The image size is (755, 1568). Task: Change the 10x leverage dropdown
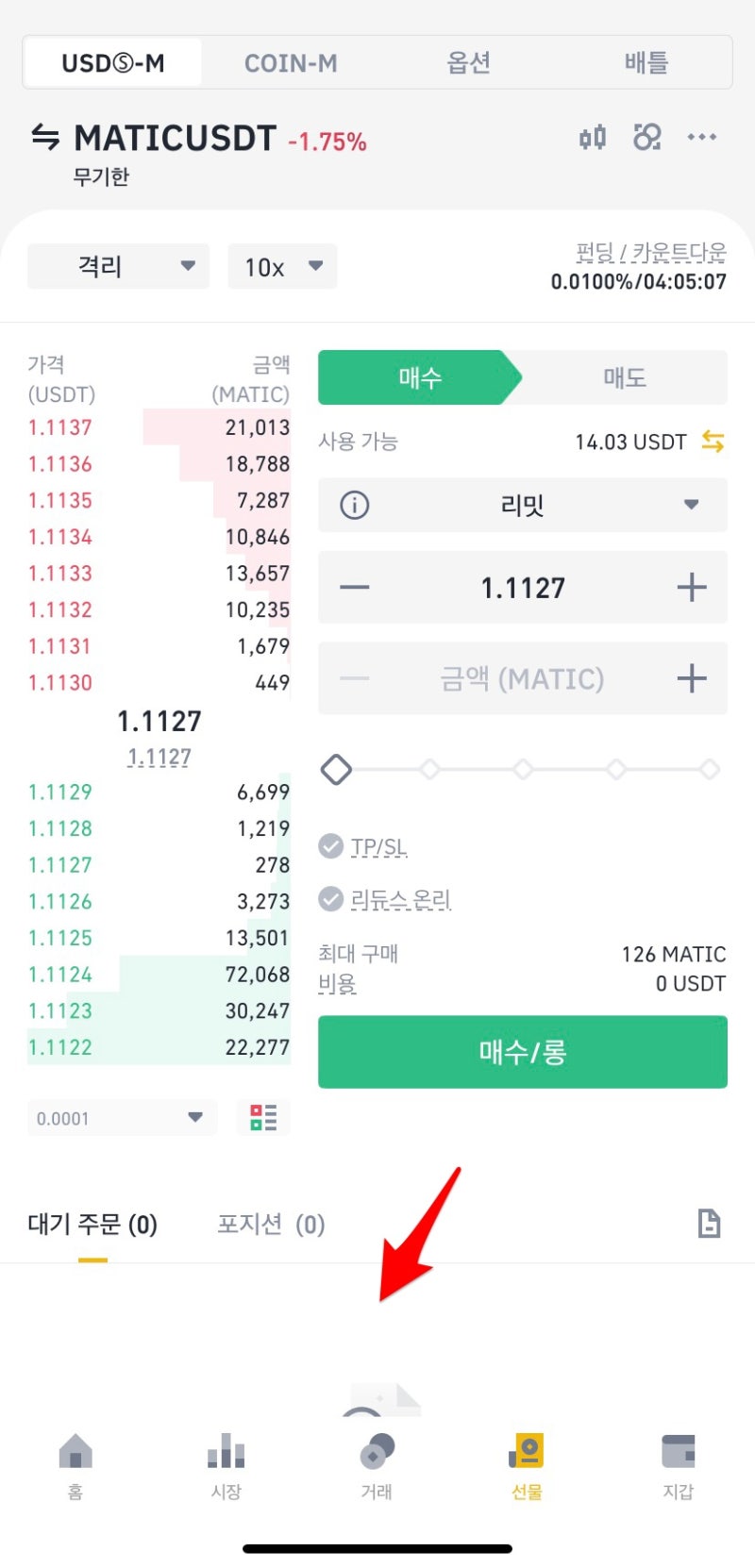point(282,266)
